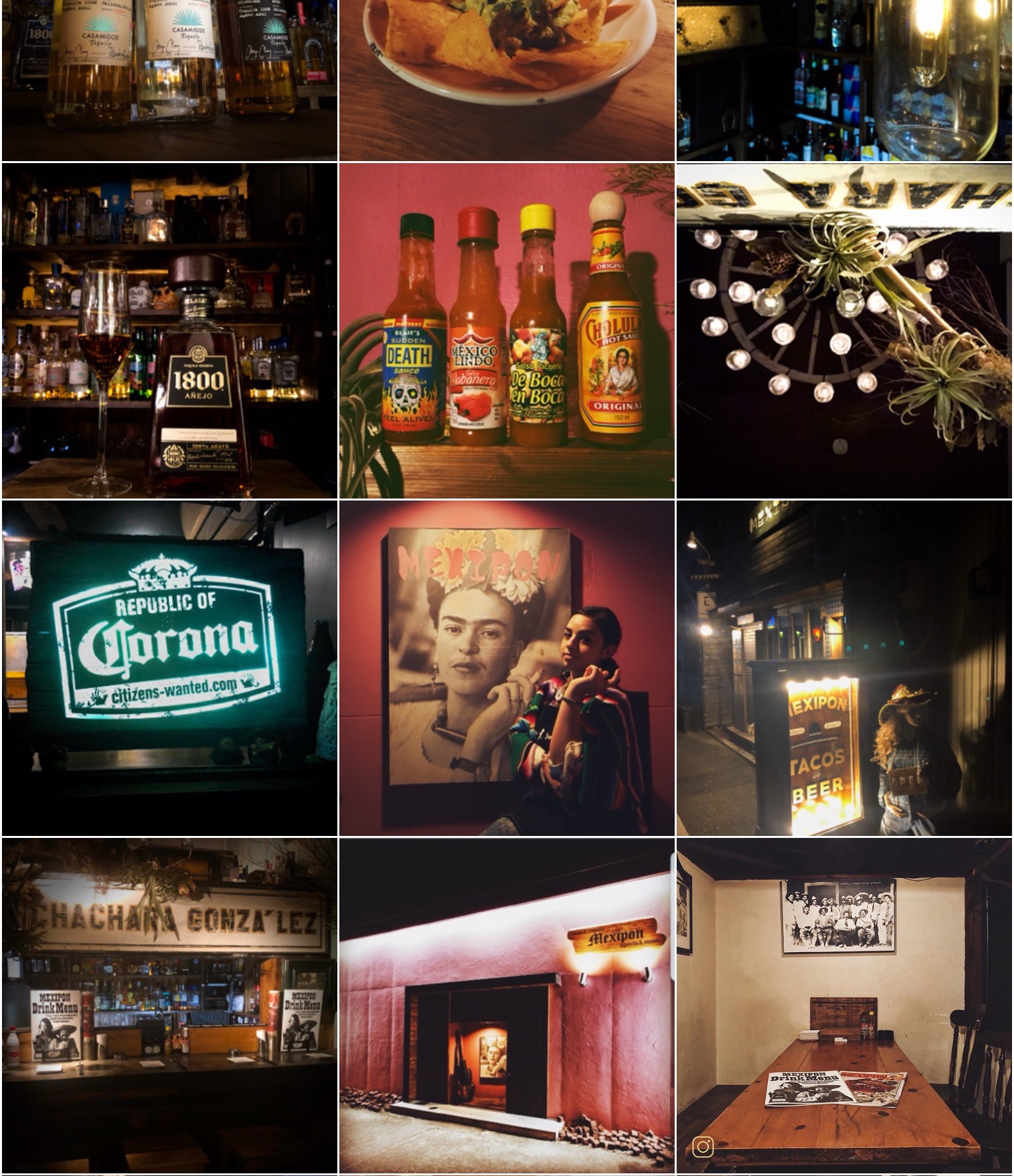
Task: Open the Tacos and Beer sign photo
Action: (844, 668)
